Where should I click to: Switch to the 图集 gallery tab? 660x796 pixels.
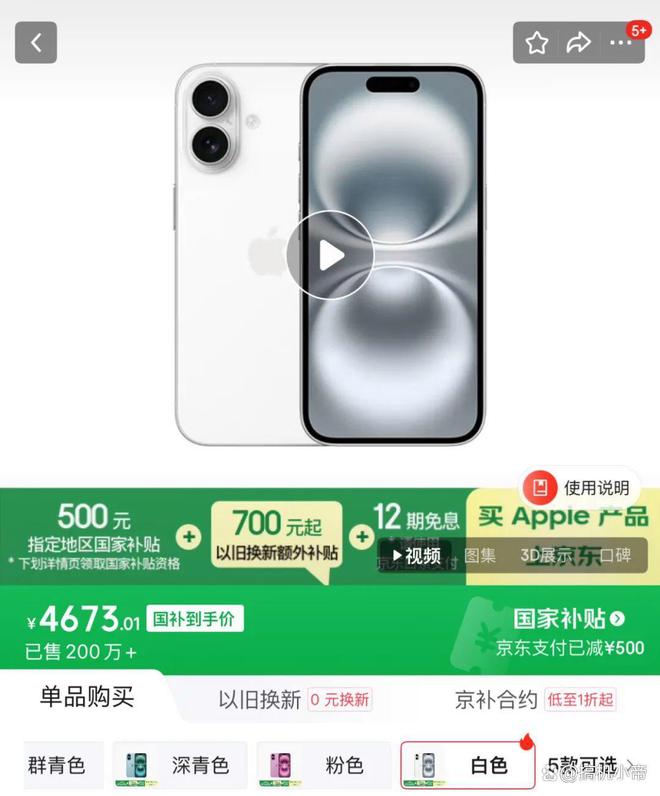pyautogui.click(x=479, y=556)
